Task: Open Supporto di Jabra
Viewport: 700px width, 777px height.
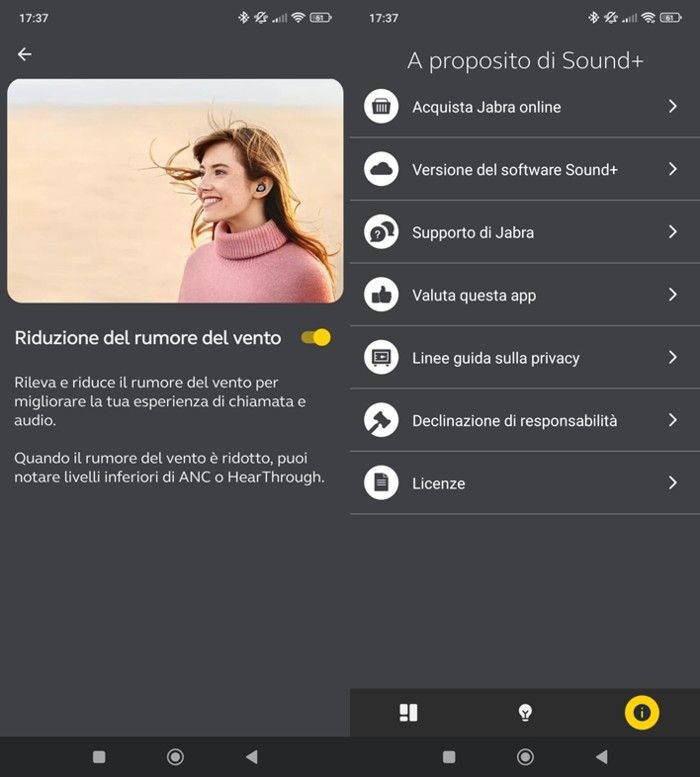Action: coord(524,232)
